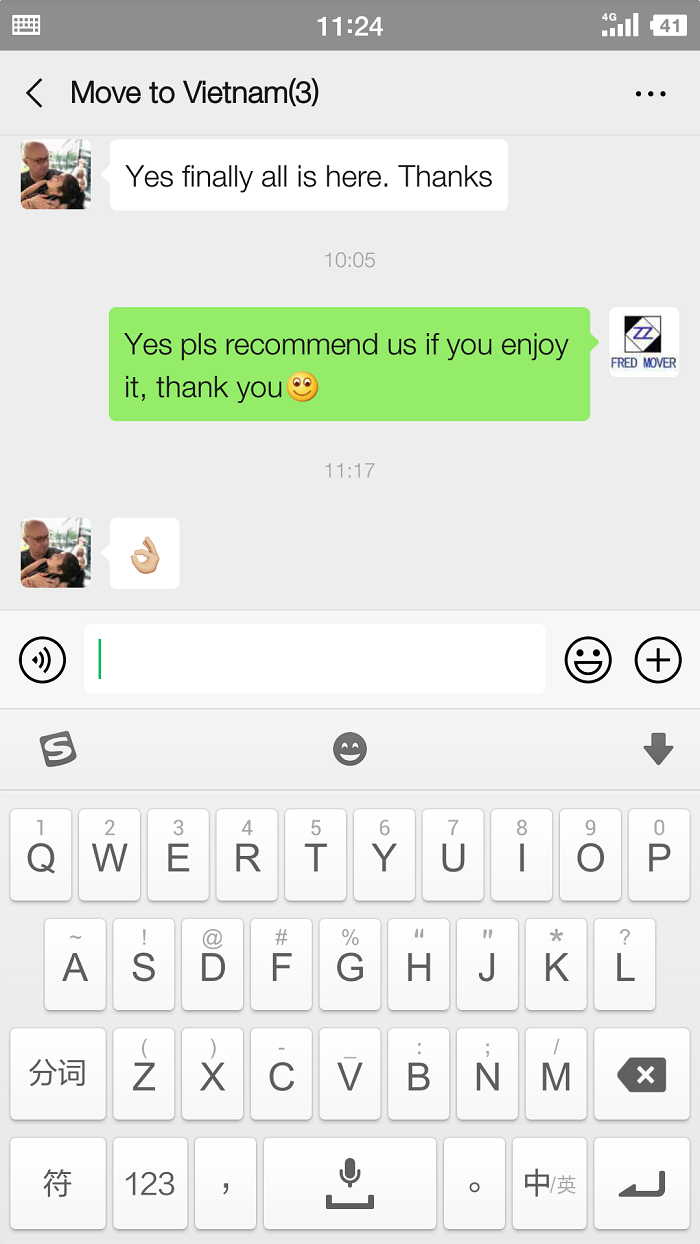Focus the message text field
The image size is (700, 1244).
(315, 660)
